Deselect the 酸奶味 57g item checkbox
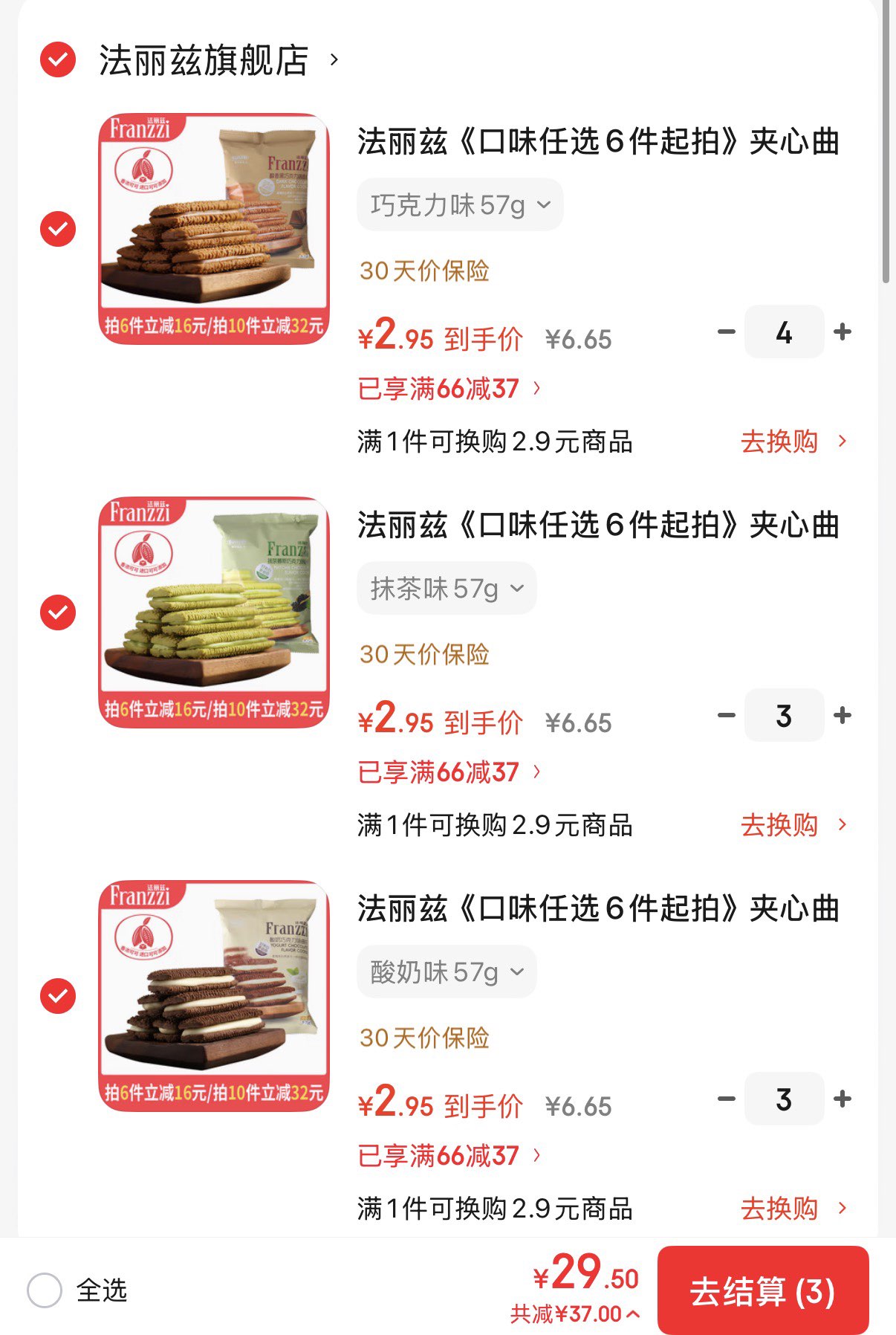896x1335 pixels. [58, 996]
